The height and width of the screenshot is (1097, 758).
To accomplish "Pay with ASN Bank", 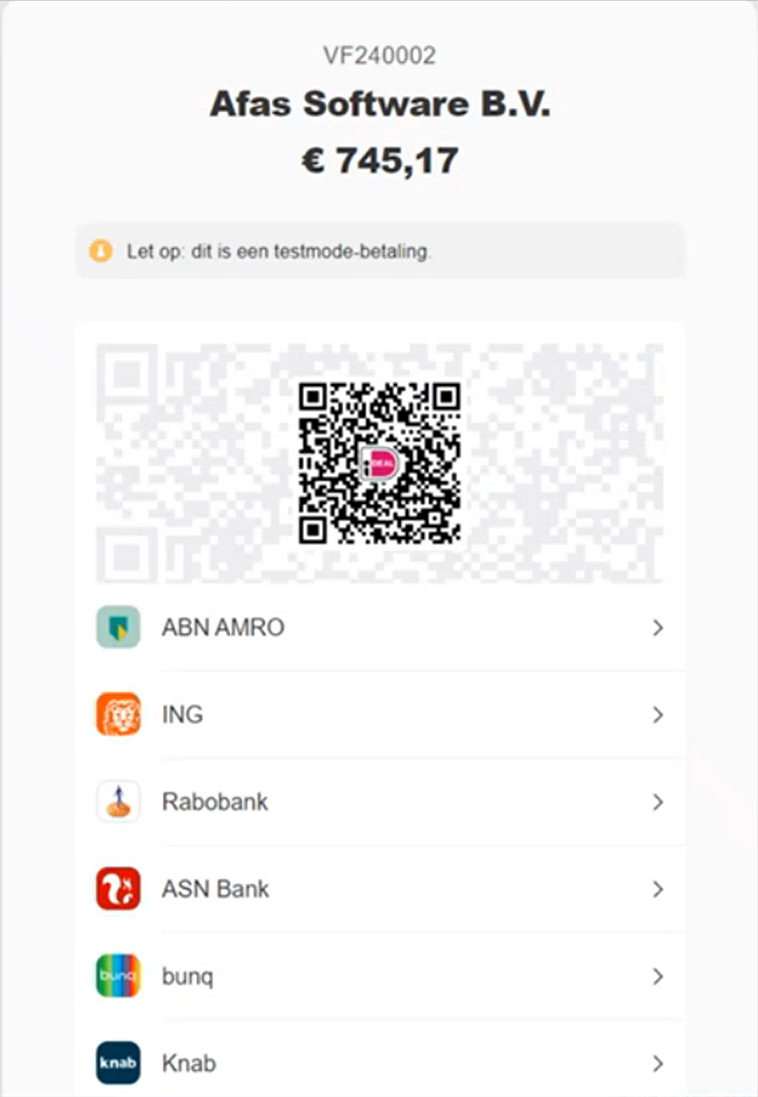I will point(379,889).
